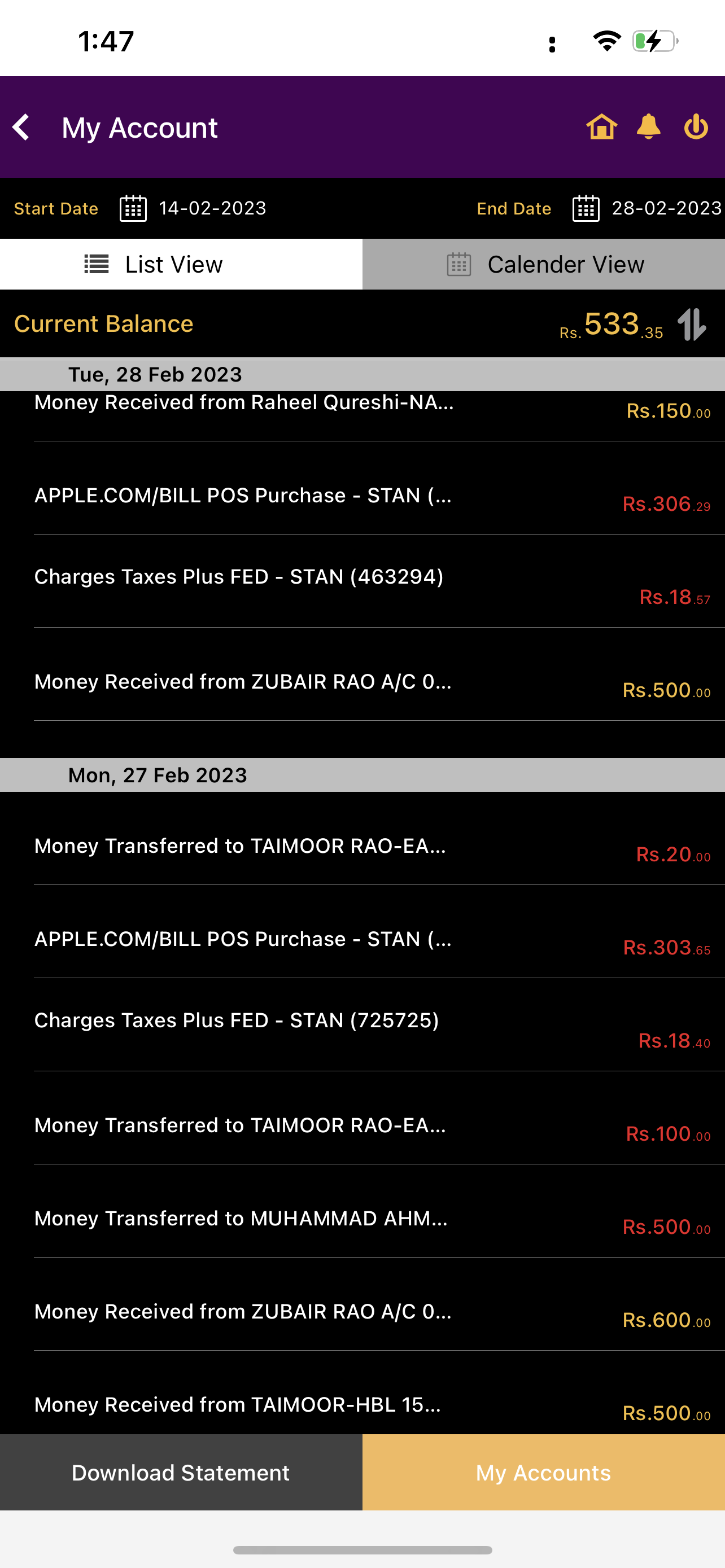The height and width of the screenshot is (1568, 725).
Task: Tap Download Statement button
Action: point(181,1473)
